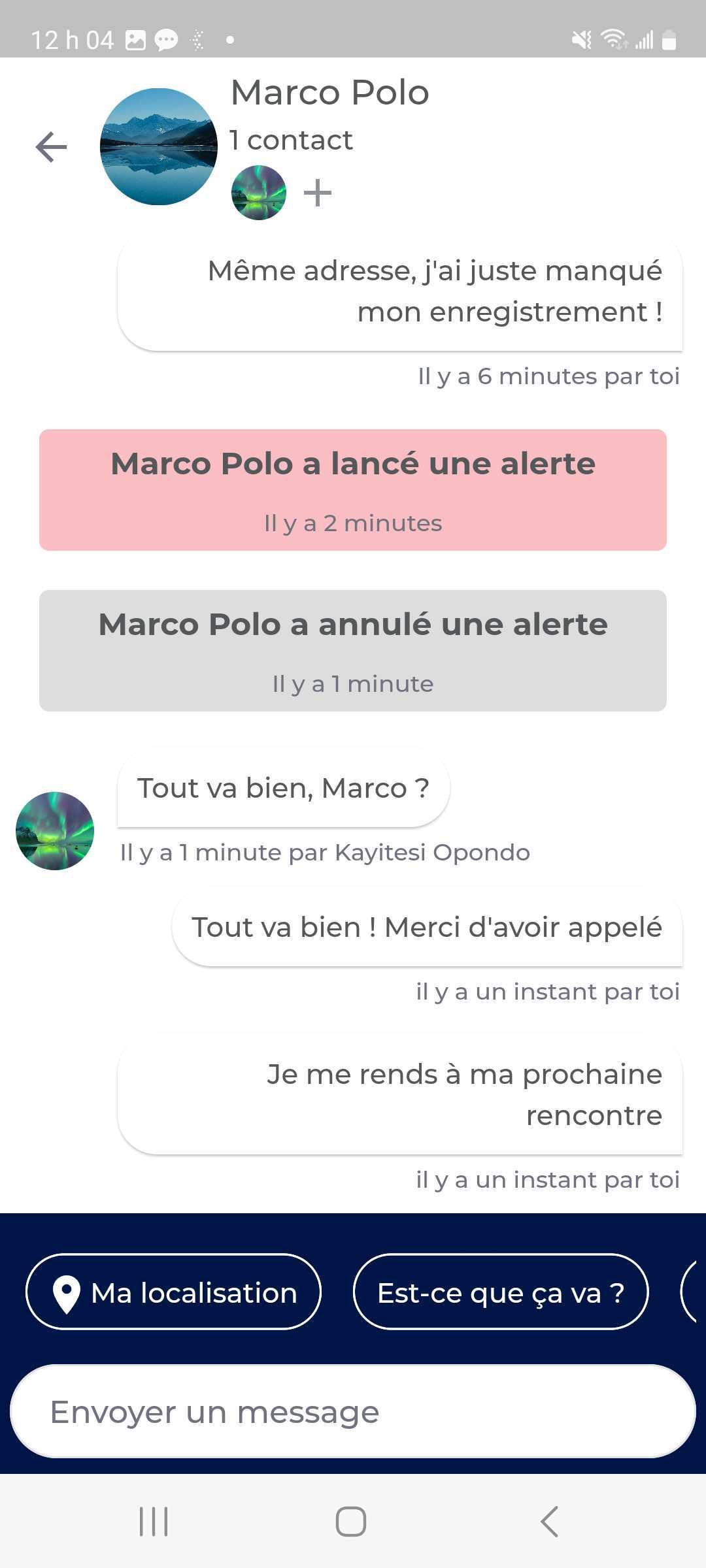Open the "Marco Polo a annulé une alerte" card
This screenshot has height=1568, width=706.
pos(353,651)
